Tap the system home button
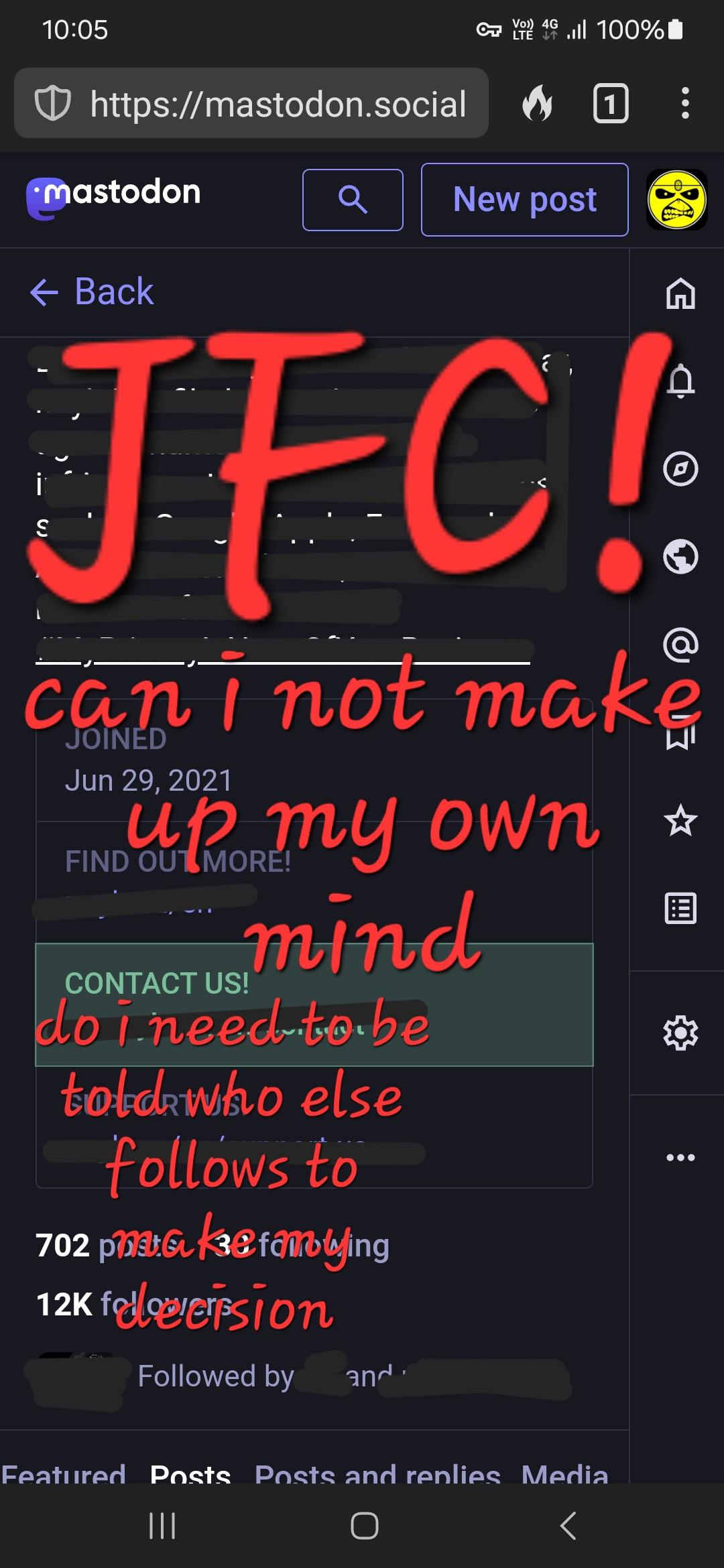Screen dimensions: 724x1568 364,1526
